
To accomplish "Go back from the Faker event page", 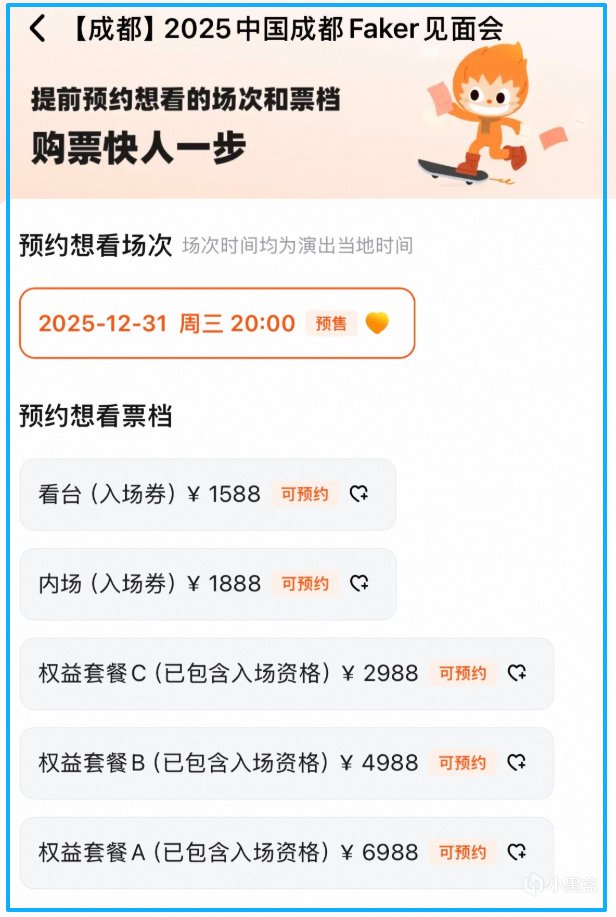I will click(37, 29).
